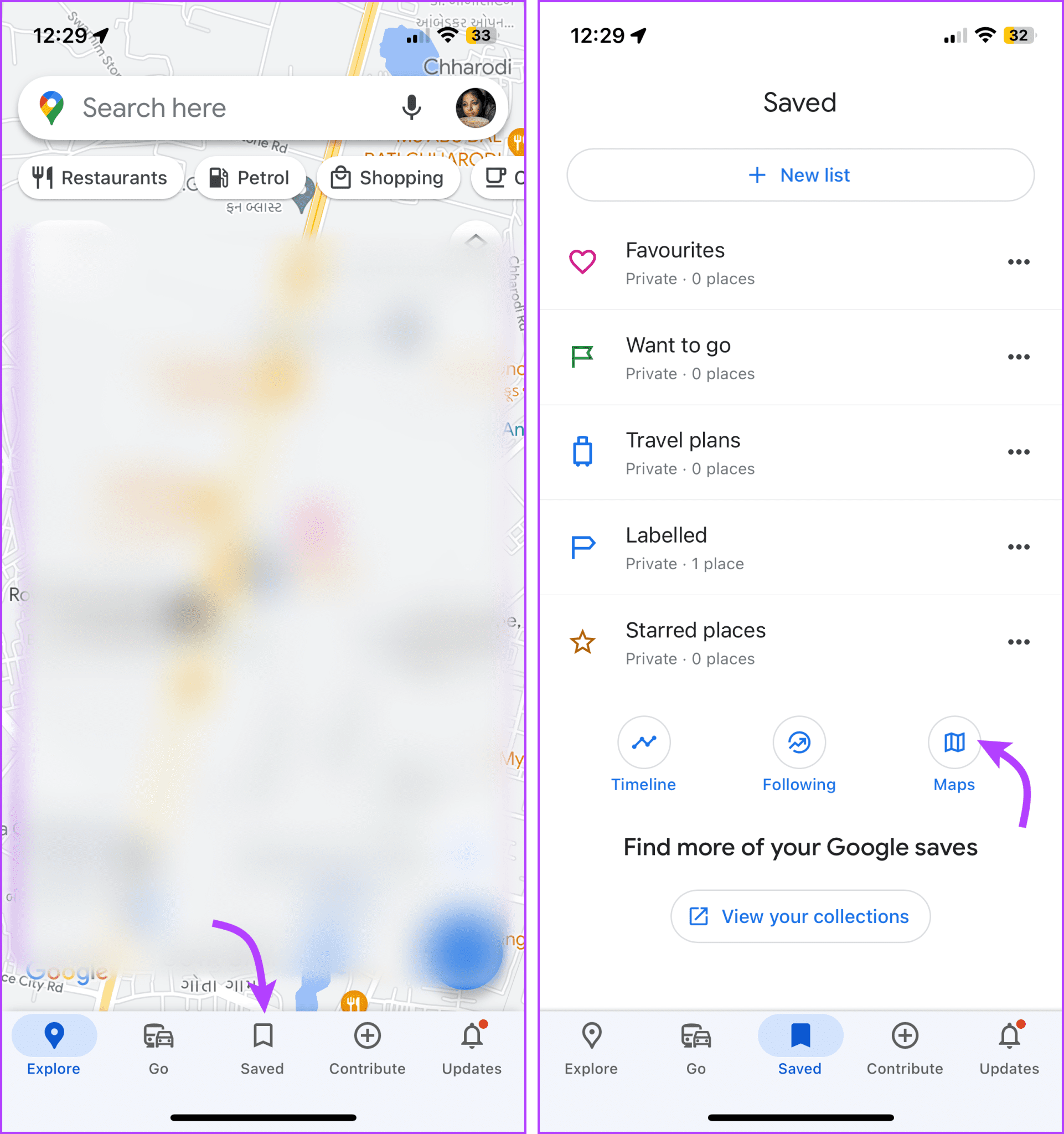This screenshot has width=1064, height=1134.
Task: Select the Timeline icon
Action: tap(644, 742)
